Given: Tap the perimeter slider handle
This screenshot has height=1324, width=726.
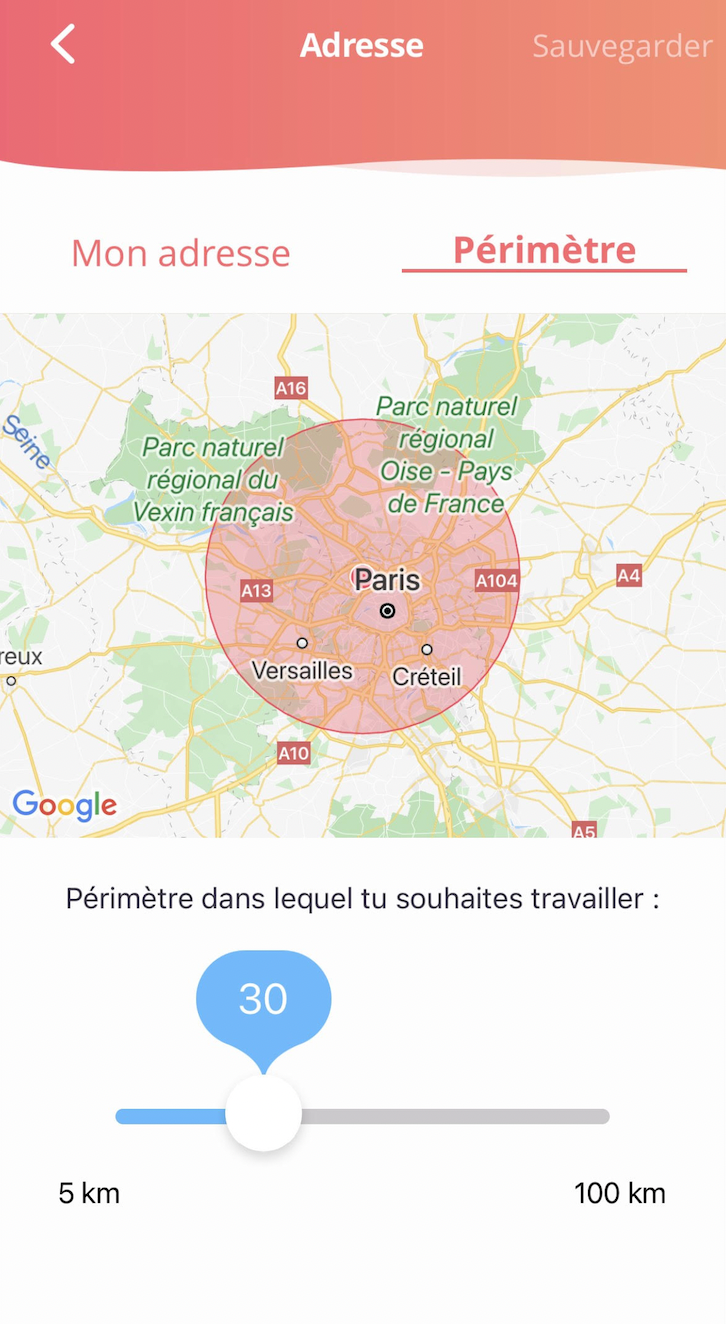Looking at the screenshot, I should (x=263, y=1114).
